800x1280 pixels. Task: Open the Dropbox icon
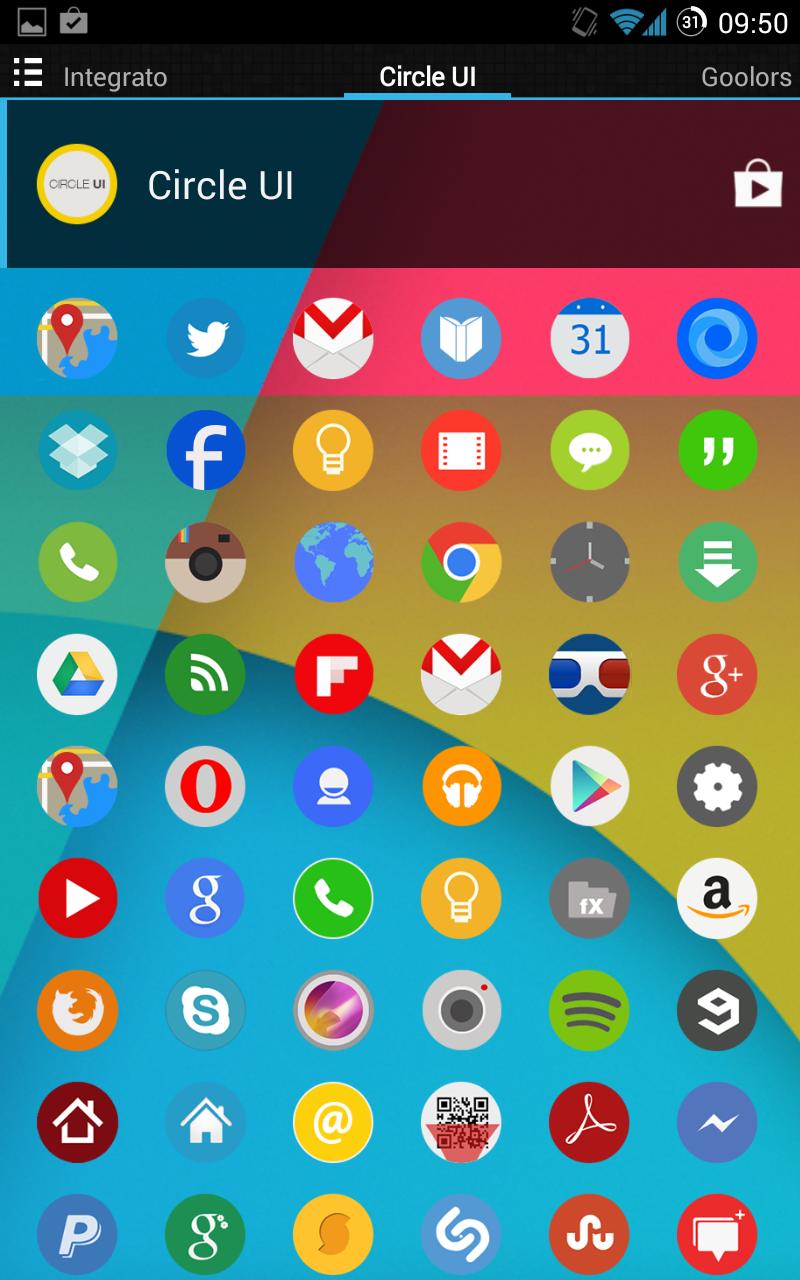click(77, 451)
